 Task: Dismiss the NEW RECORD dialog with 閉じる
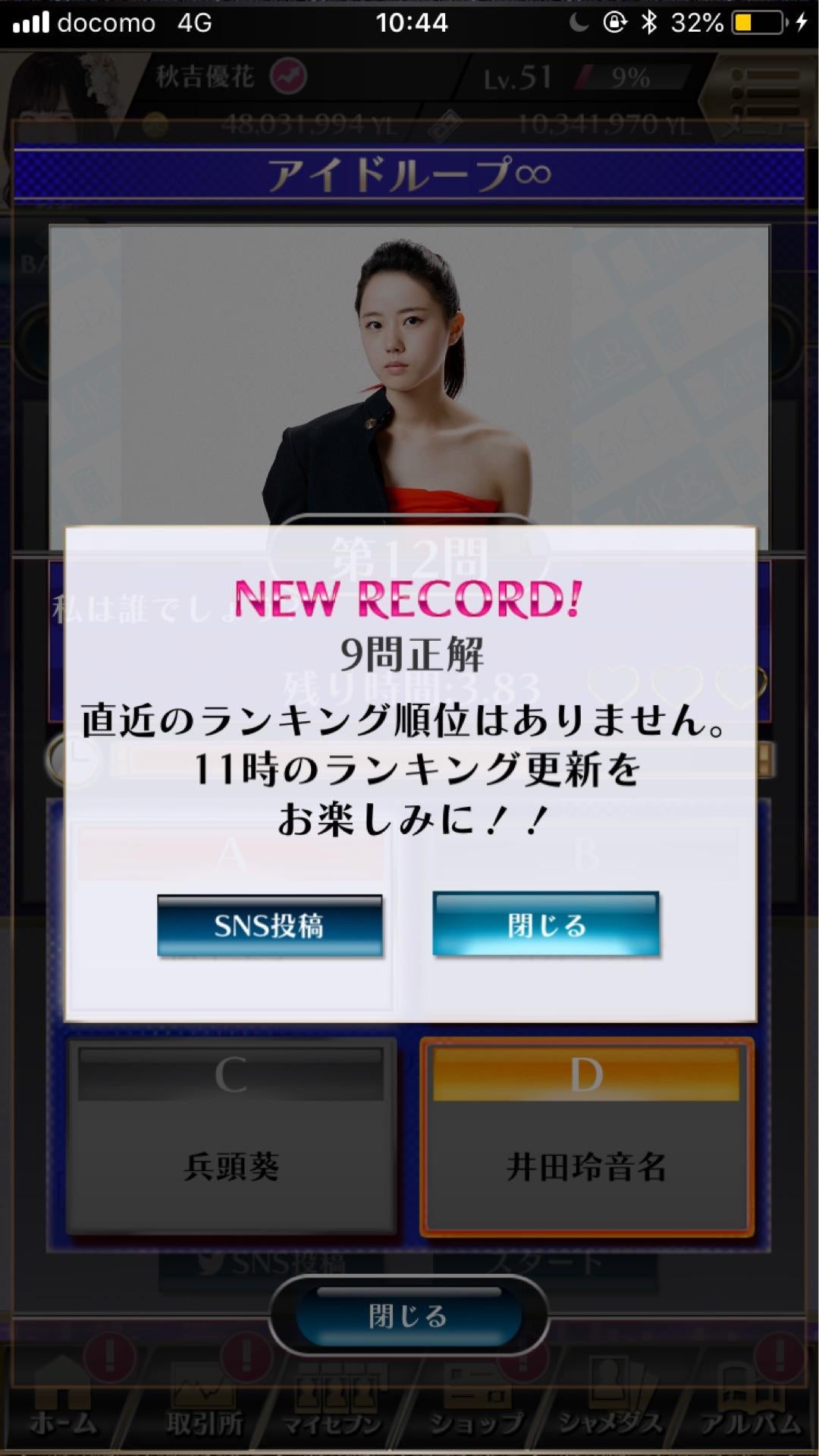tap(545, 925)
